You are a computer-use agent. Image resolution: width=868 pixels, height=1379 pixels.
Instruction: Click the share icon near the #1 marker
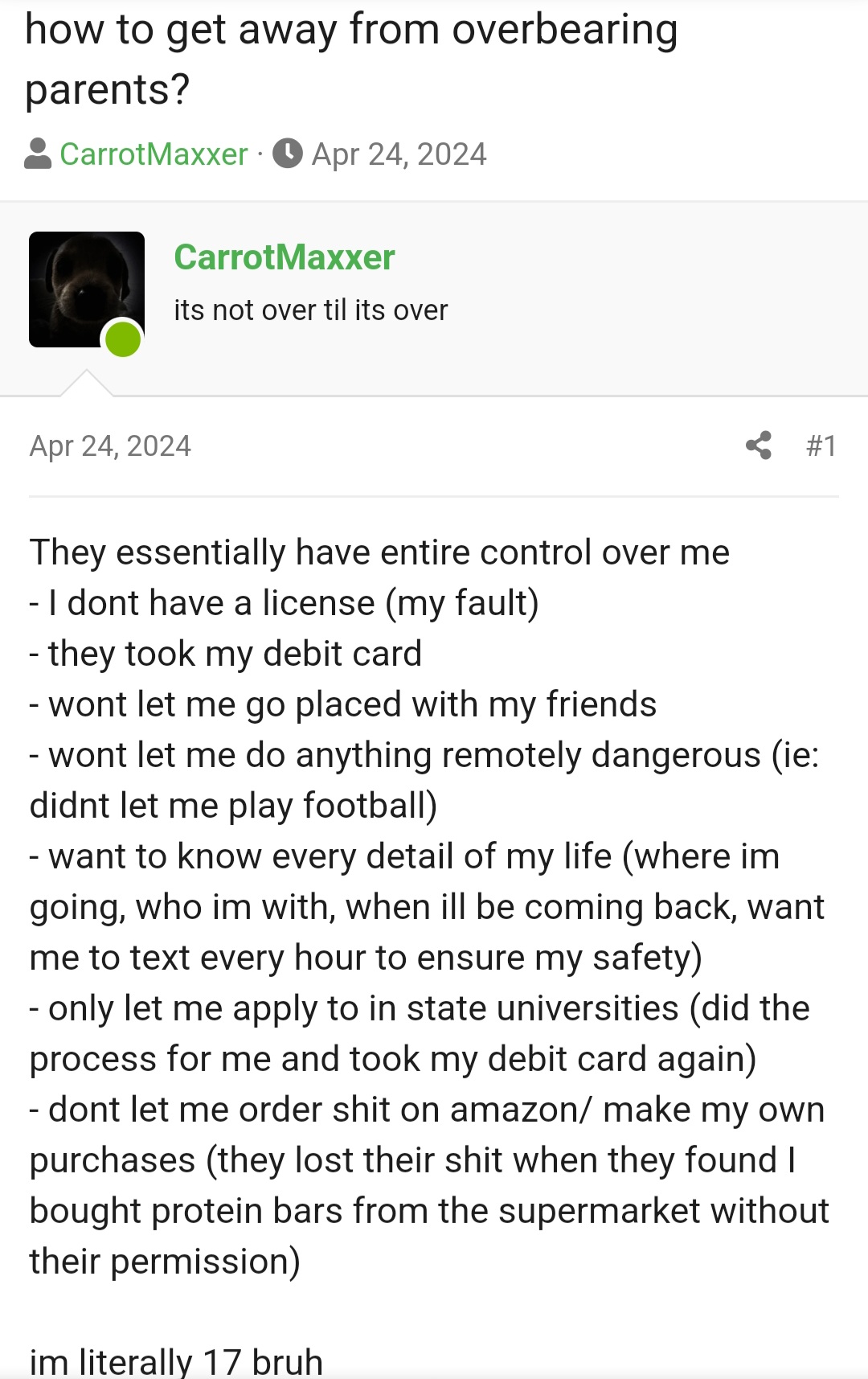759,445
